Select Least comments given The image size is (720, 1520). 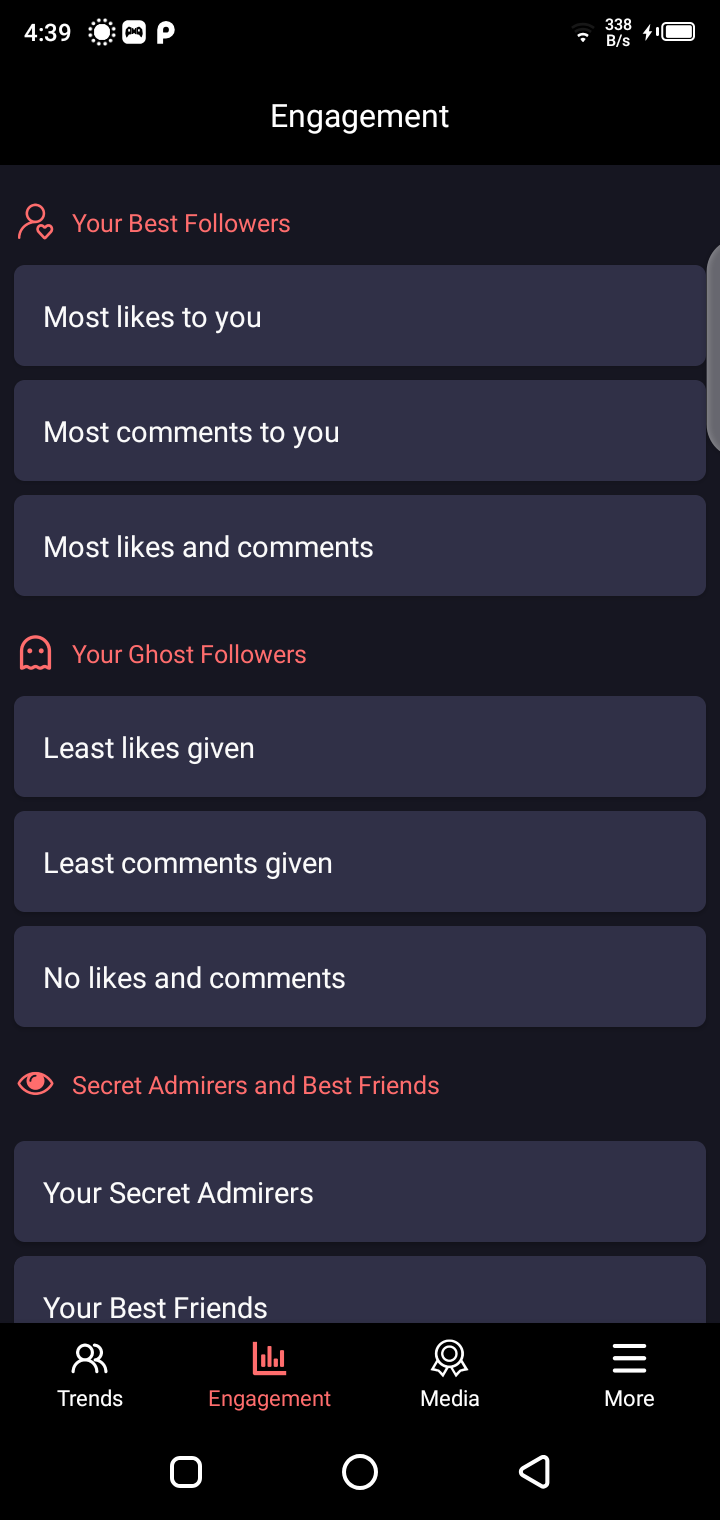point(360,862)
